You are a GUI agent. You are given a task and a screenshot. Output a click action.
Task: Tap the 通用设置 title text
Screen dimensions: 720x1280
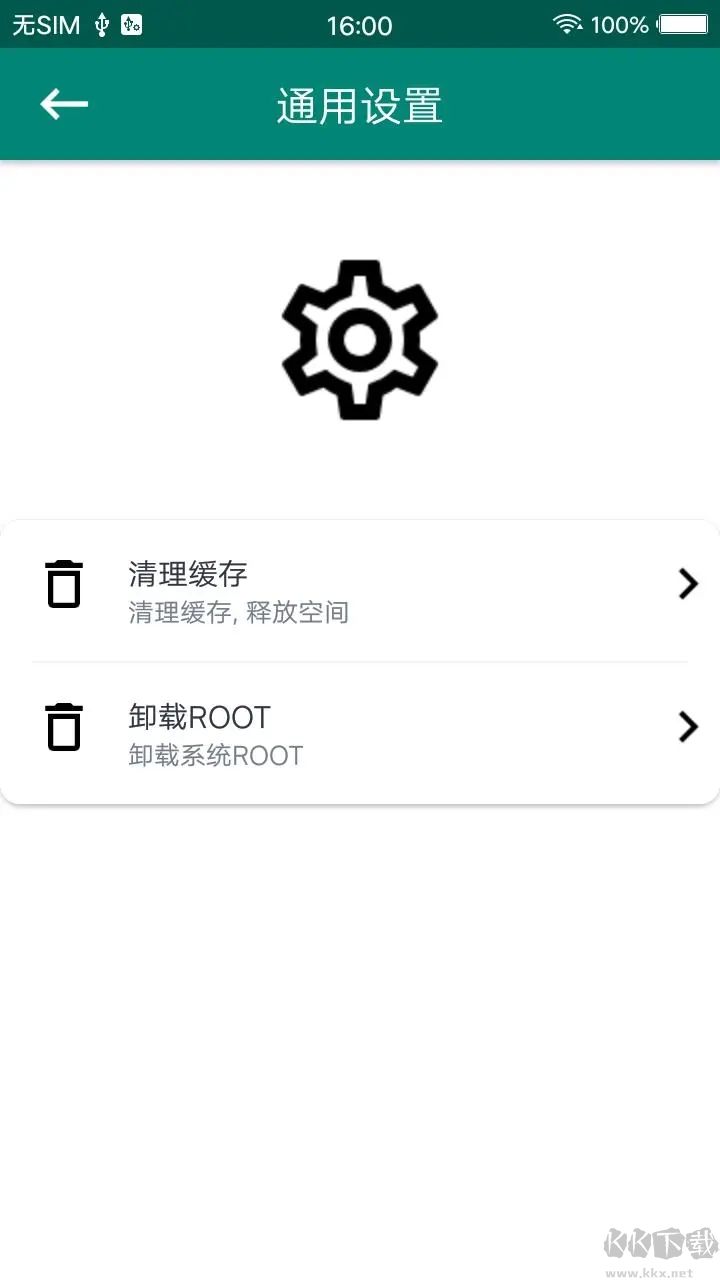[x=360, y=103]
